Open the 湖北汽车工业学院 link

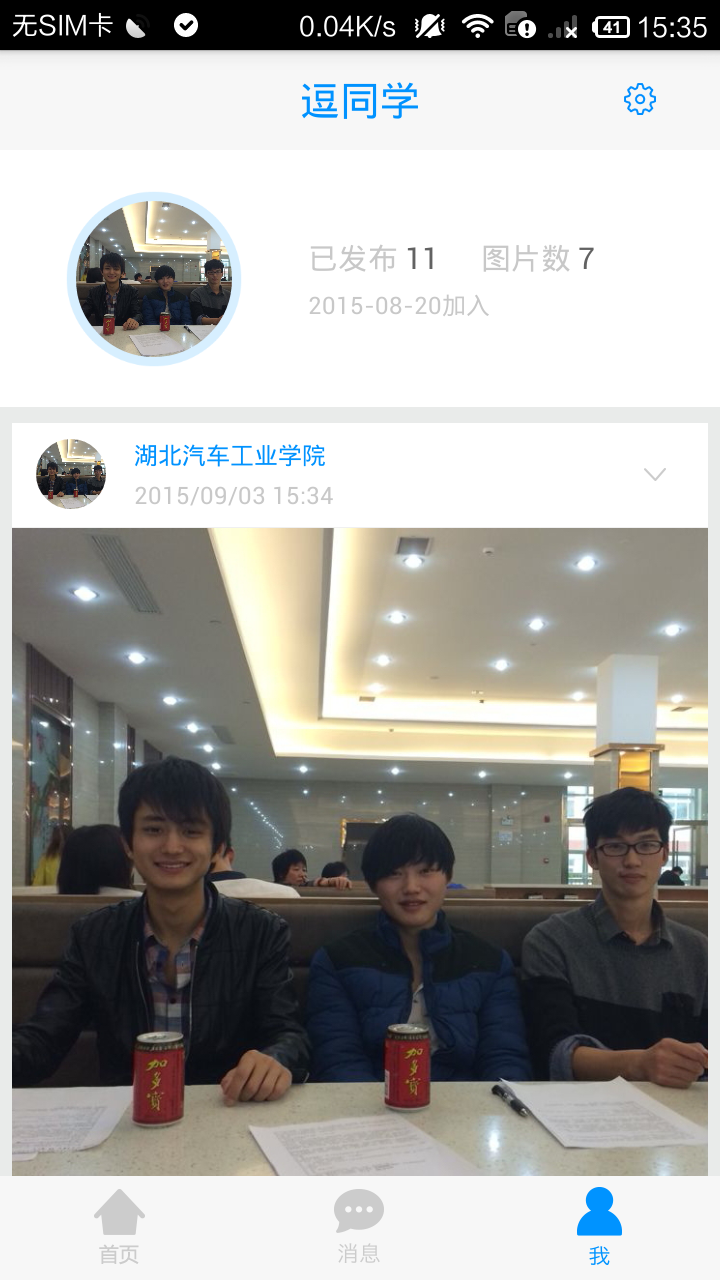230,457
